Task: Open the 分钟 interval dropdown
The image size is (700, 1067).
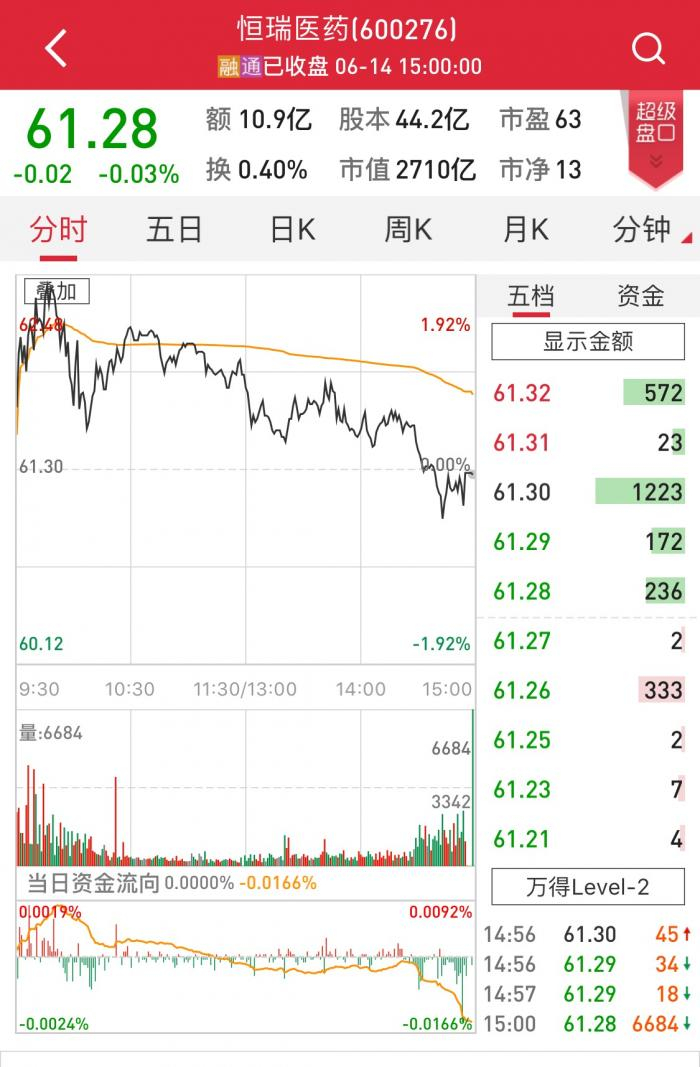Action: click(x=648, y=230)
